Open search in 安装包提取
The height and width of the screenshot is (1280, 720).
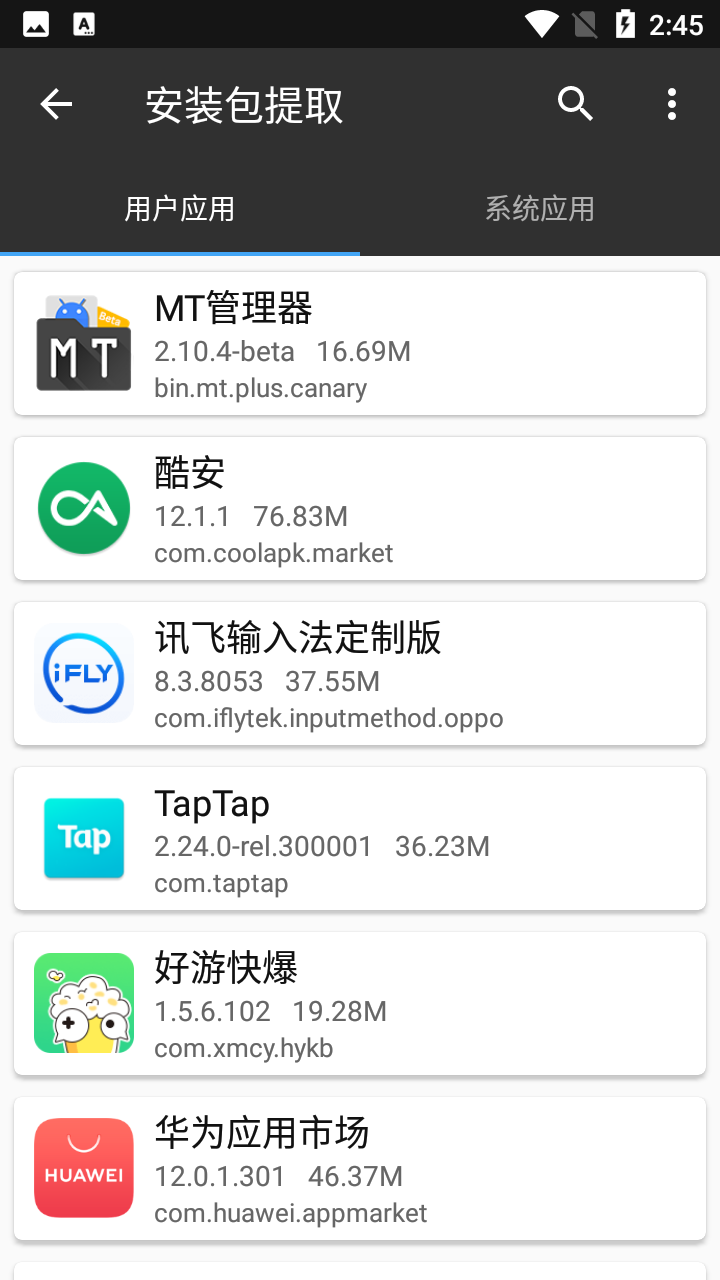coord(575,104)
